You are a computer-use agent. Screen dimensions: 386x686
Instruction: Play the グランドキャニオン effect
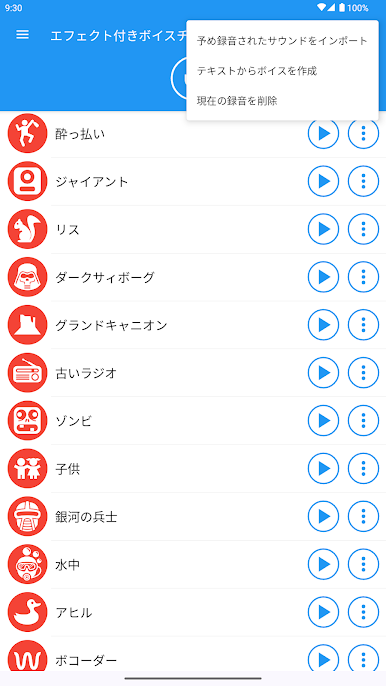323,325
